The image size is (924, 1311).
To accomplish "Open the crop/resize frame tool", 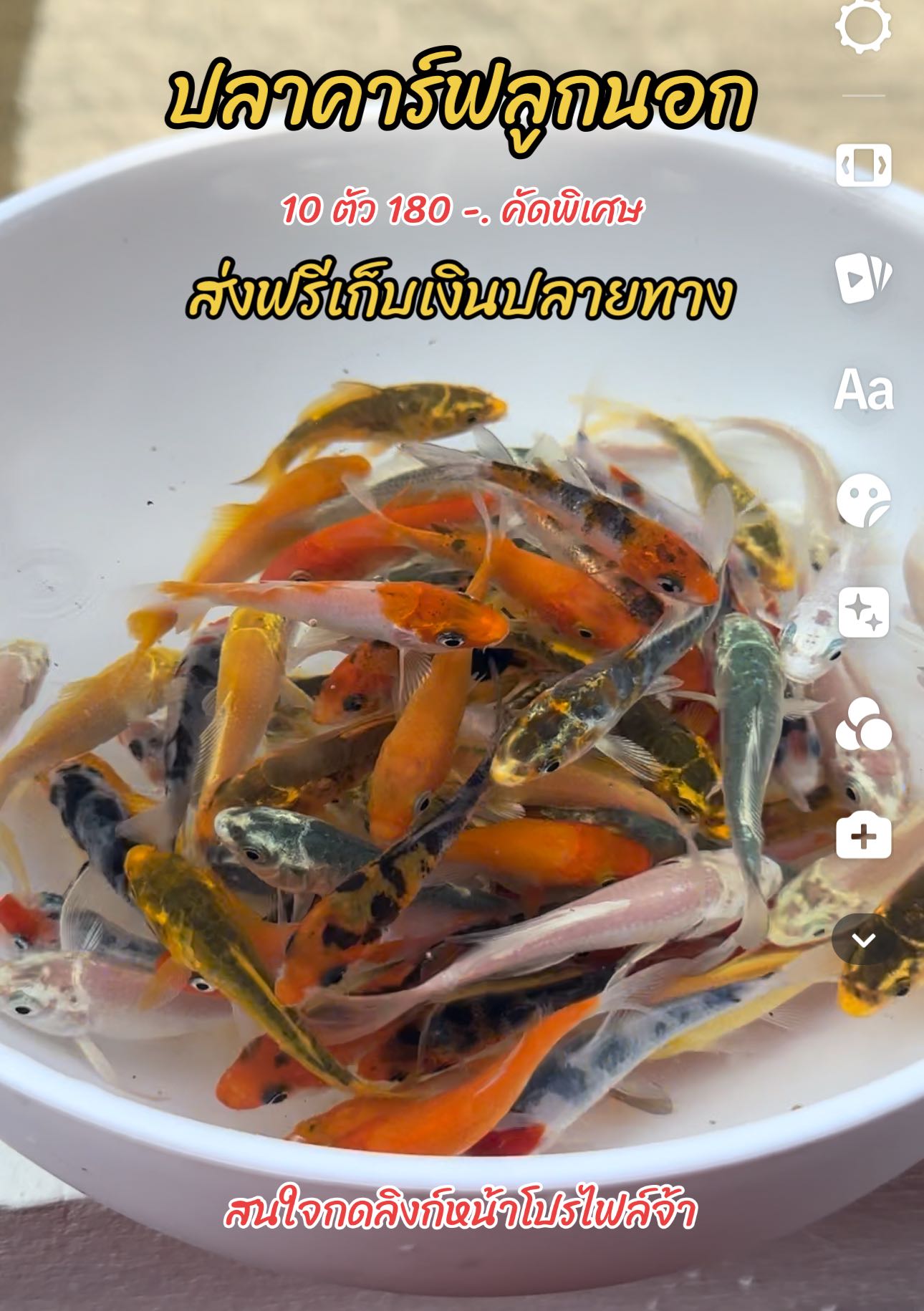I will pos(864,165).
